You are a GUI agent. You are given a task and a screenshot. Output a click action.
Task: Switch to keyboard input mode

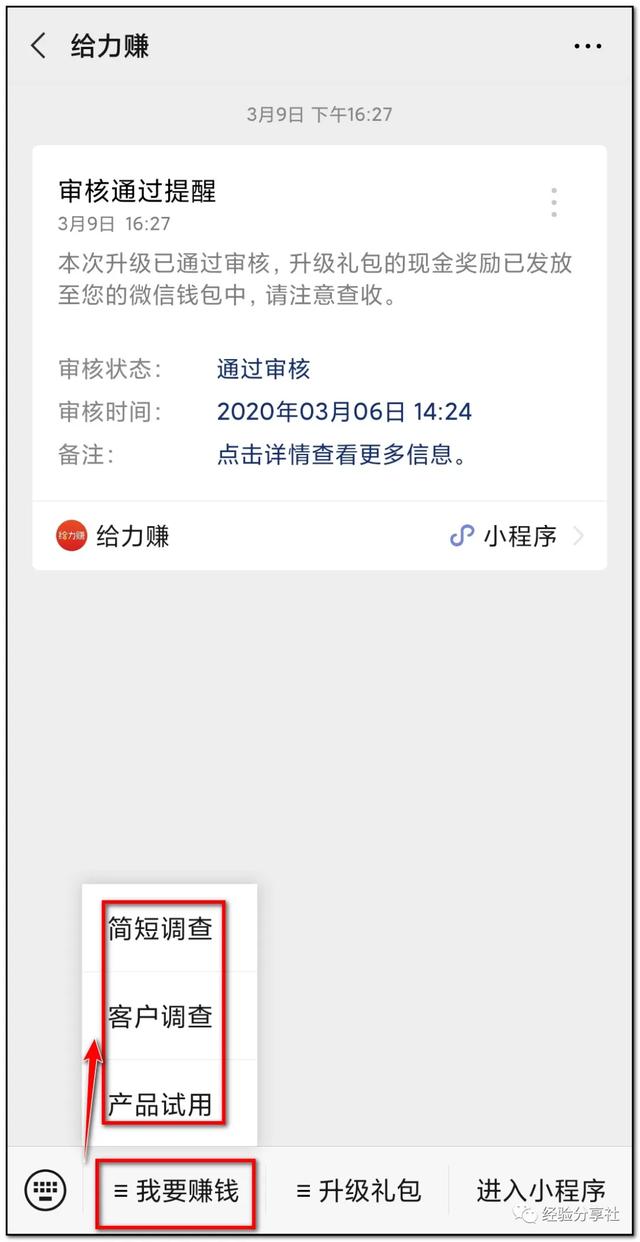click(45, 1191)
